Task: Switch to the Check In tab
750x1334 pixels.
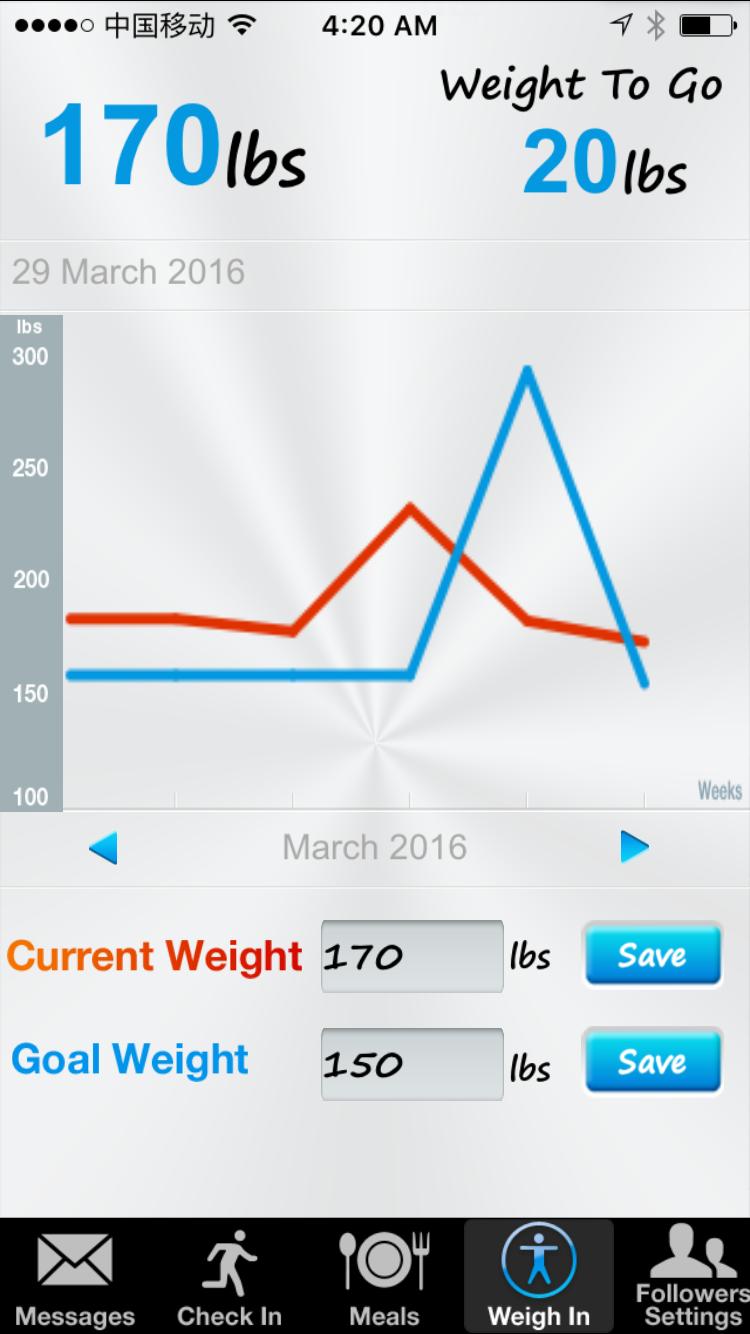Action: coord(230,1277)
